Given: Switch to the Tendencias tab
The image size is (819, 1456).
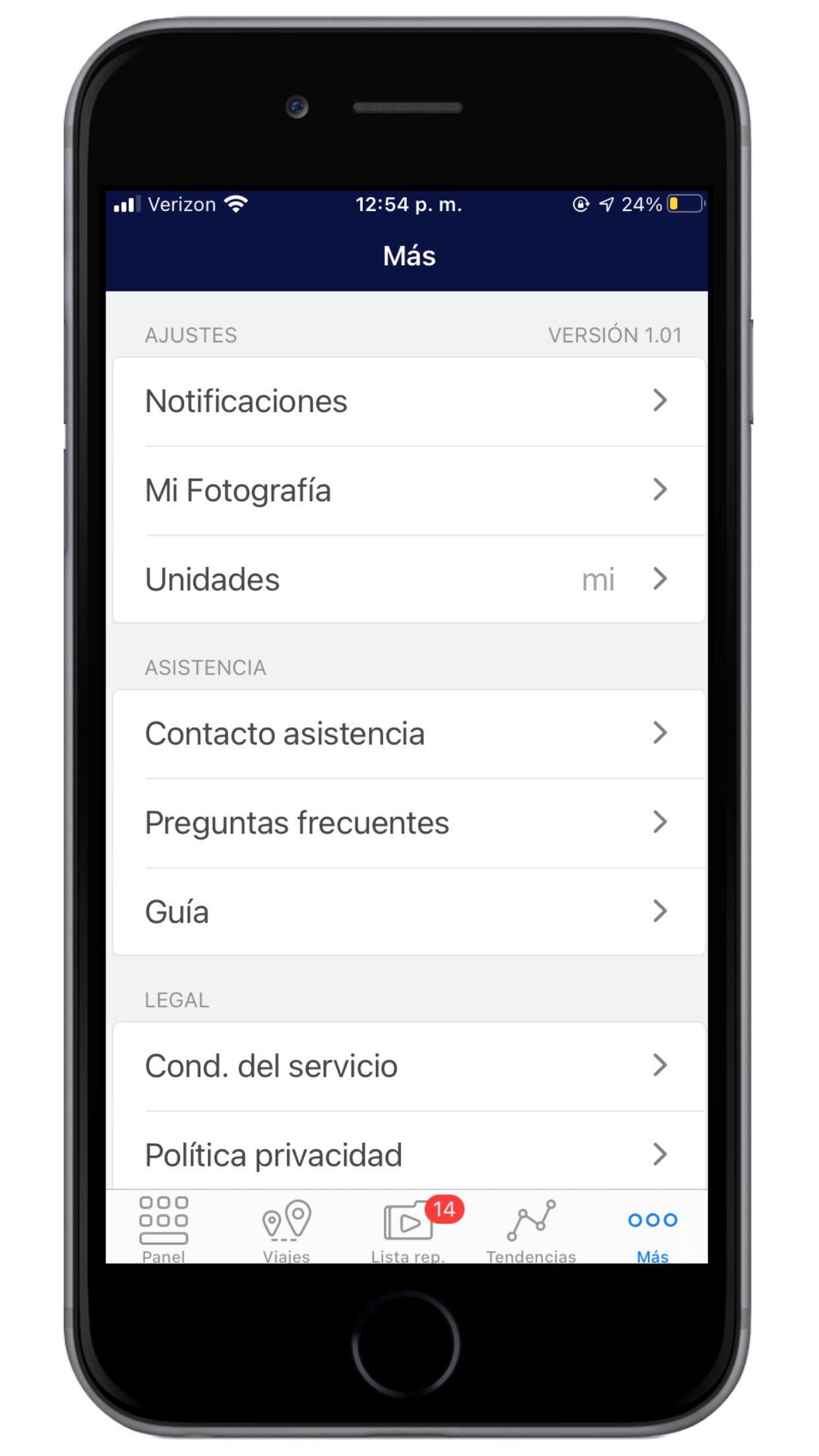Looking at the screenshot, I should (x=531, y=1228).
